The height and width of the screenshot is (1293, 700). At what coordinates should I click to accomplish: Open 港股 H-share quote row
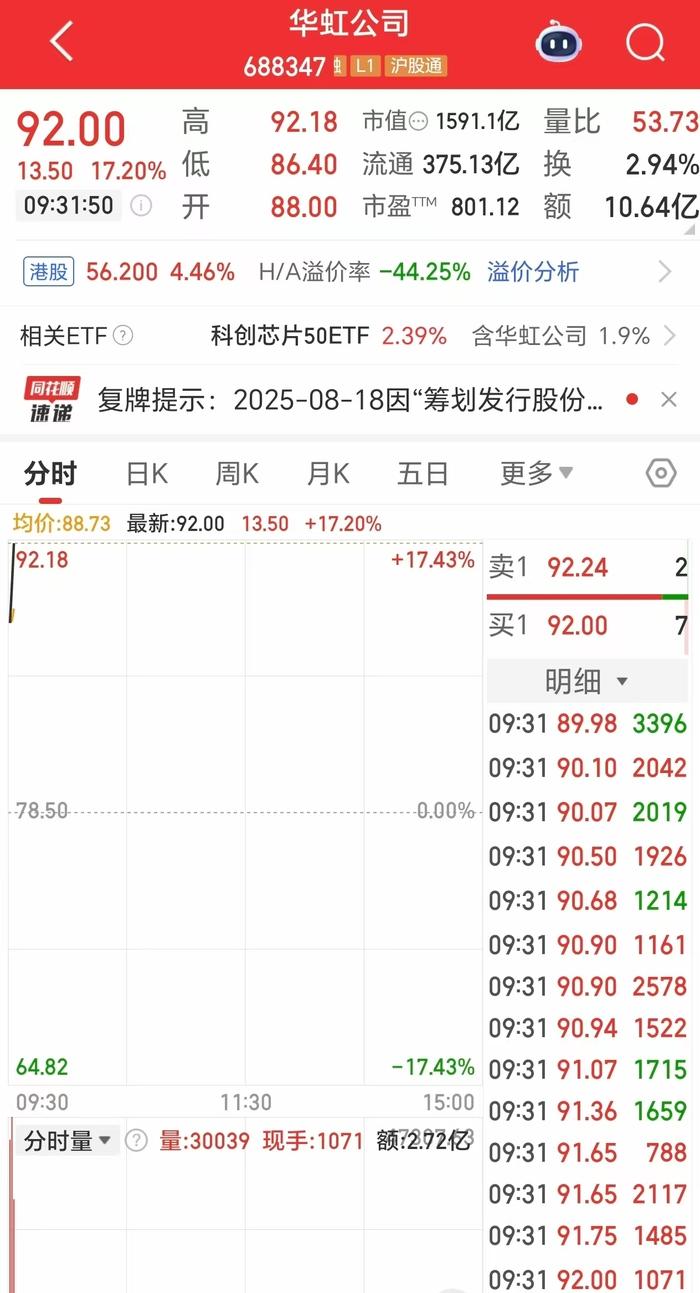point(128,271)
